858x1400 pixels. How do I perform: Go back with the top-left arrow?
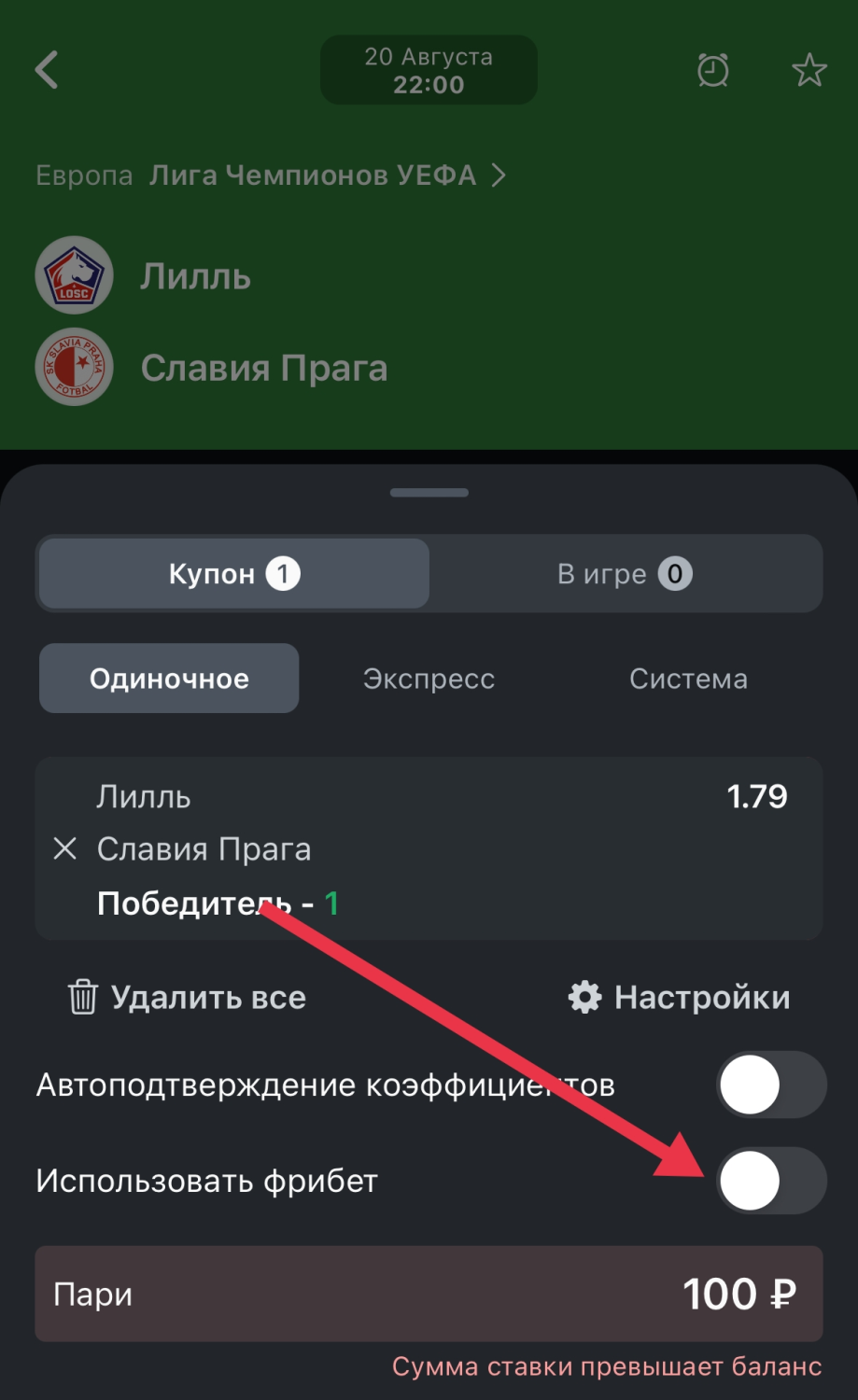coord(47,70)
